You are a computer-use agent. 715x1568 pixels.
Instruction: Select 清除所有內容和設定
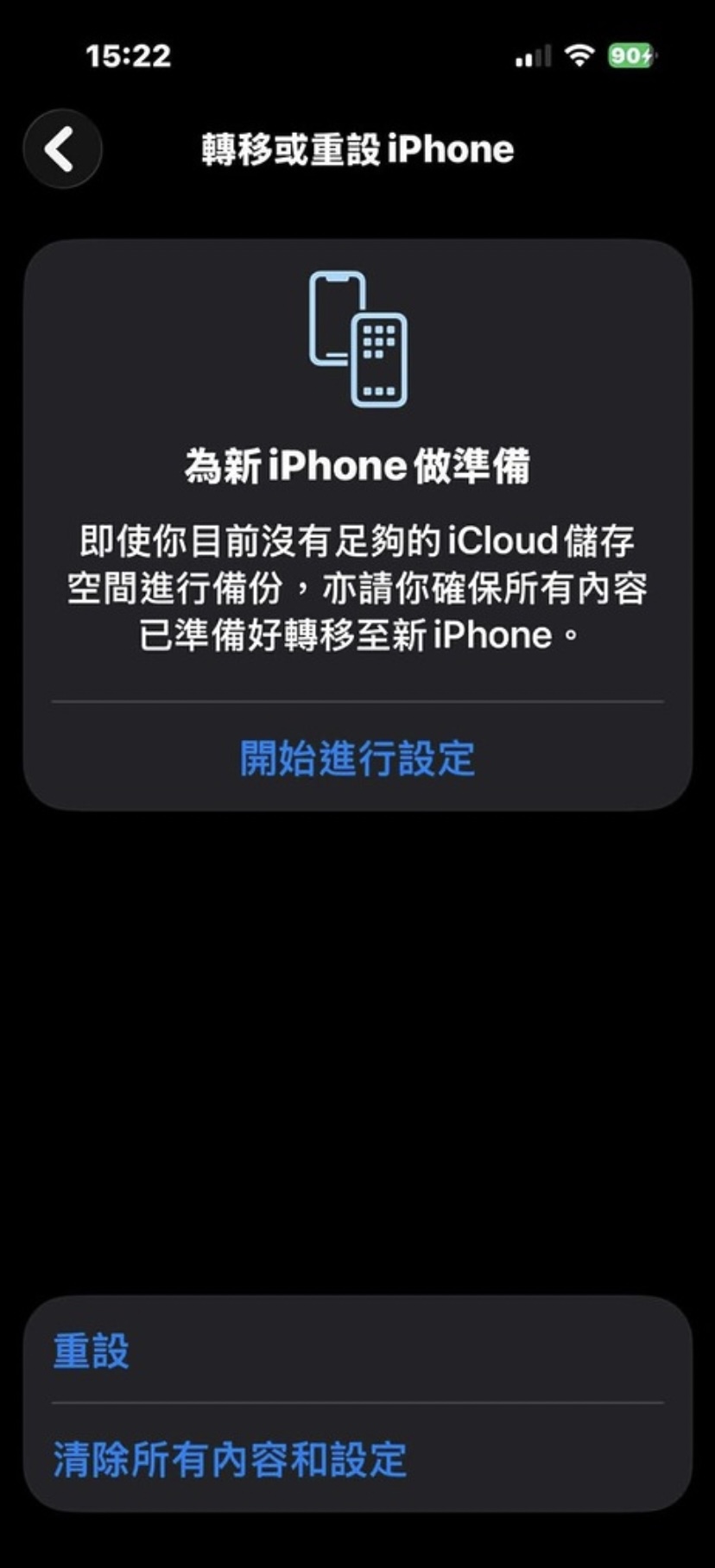pos(230,1459)
